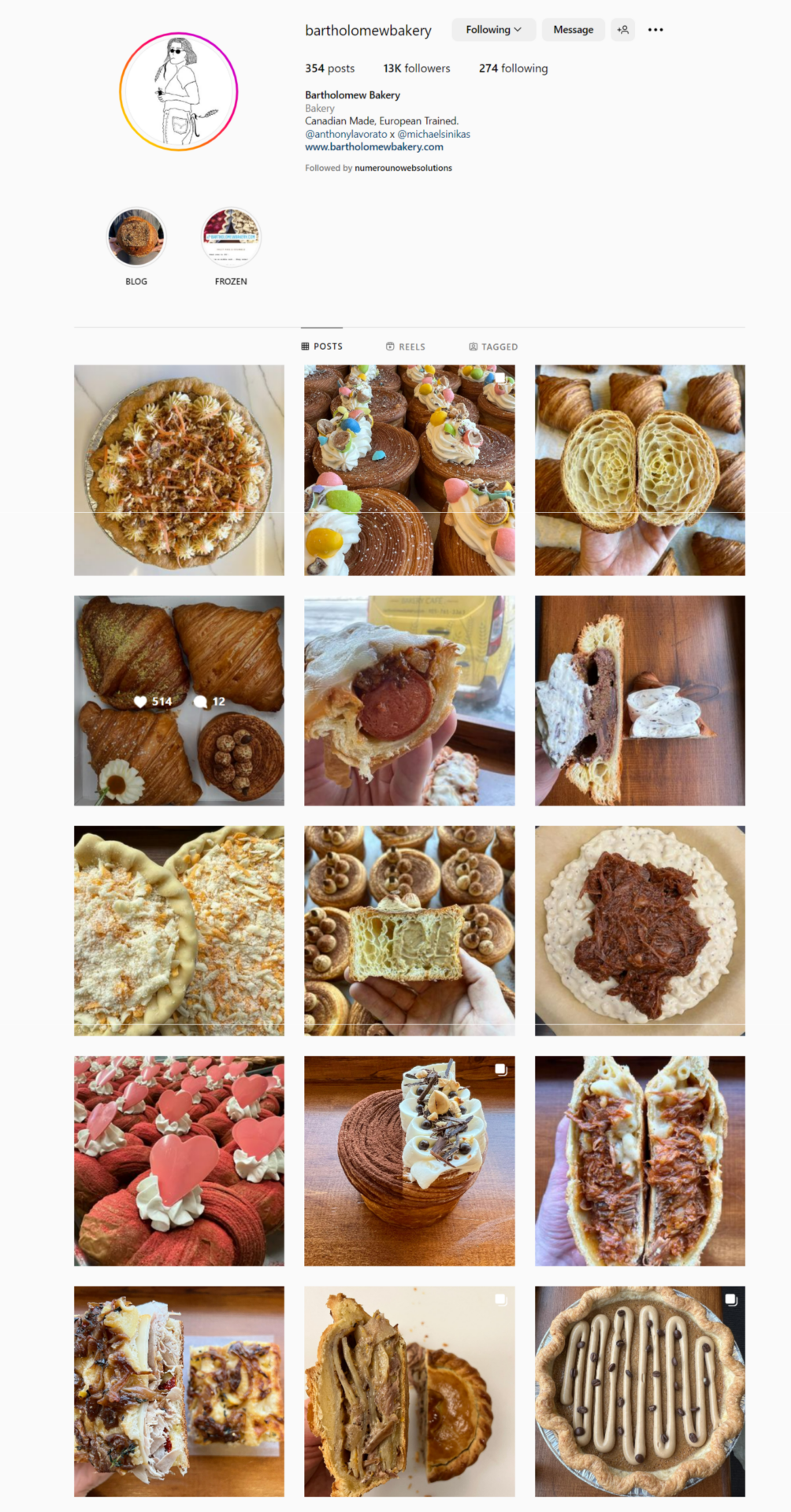This screenshot has width=791, height=1512.
Task: Open numerounowebsolutions follower link
Action: pyautogui.click(x=403, y=168)
